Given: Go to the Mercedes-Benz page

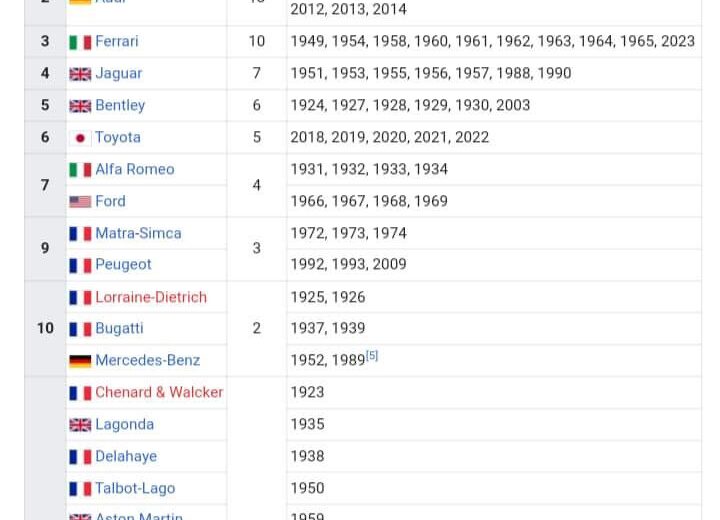Looking at the screenshot, I should [148, 361].
